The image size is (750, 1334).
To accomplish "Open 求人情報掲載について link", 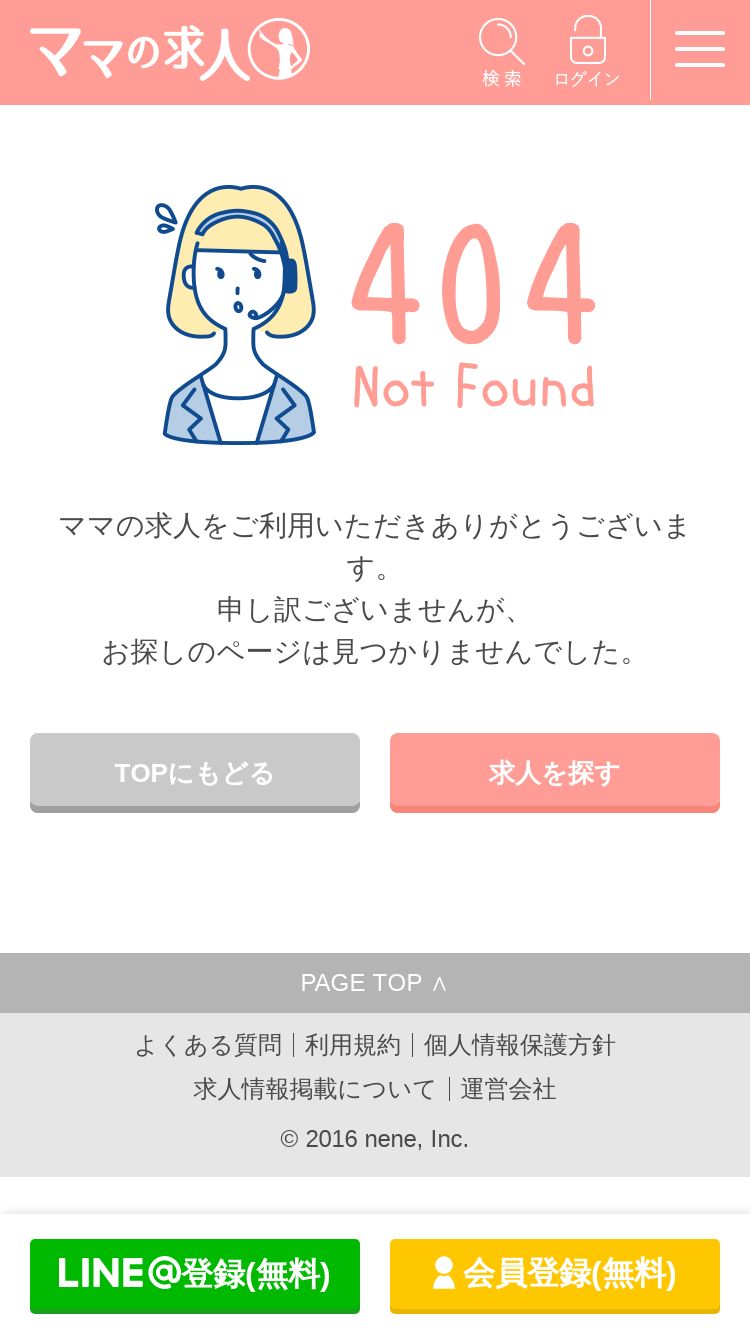I will coord(315,1089).
